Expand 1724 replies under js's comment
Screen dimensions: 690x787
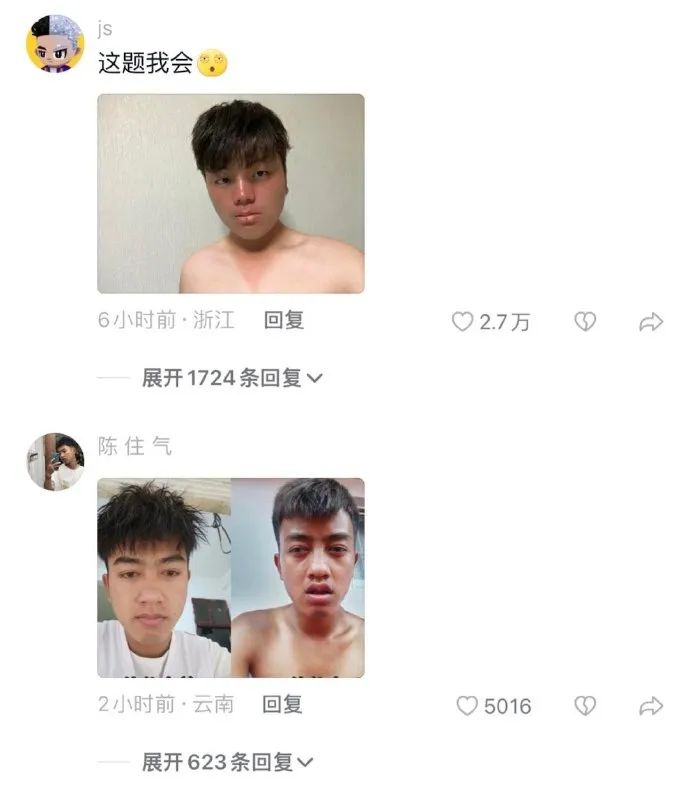point(232,378)
